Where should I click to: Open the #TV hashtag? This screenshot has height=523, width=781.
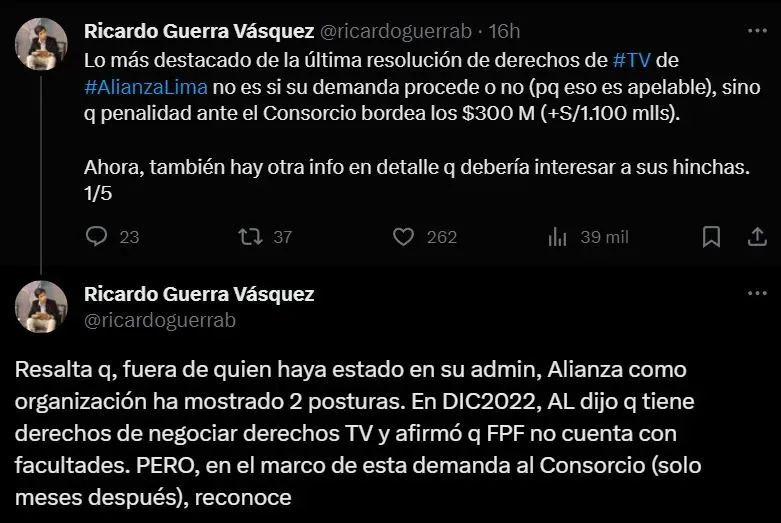pos(632,61)
